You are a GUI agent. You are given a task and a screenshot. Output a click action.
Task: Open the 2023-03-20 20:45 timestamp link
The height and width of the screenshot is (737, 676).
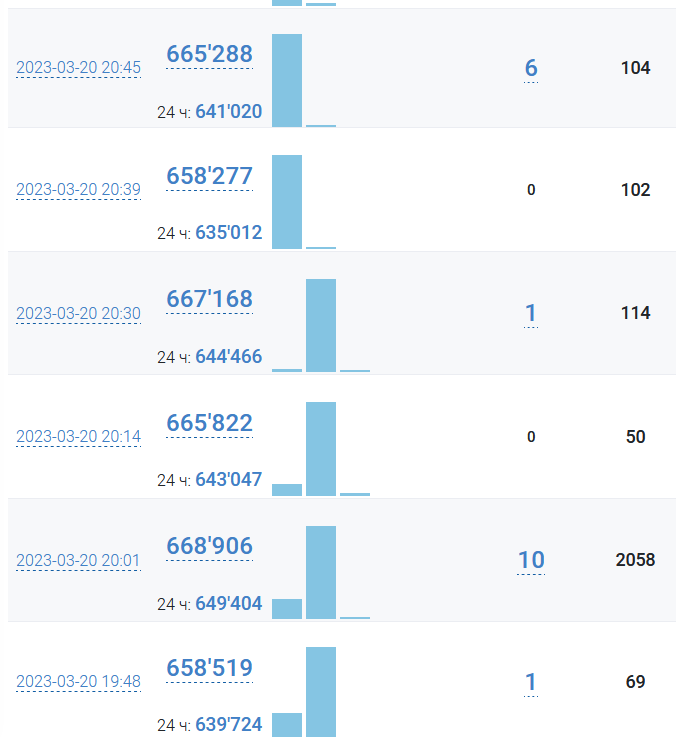(78, 68)
